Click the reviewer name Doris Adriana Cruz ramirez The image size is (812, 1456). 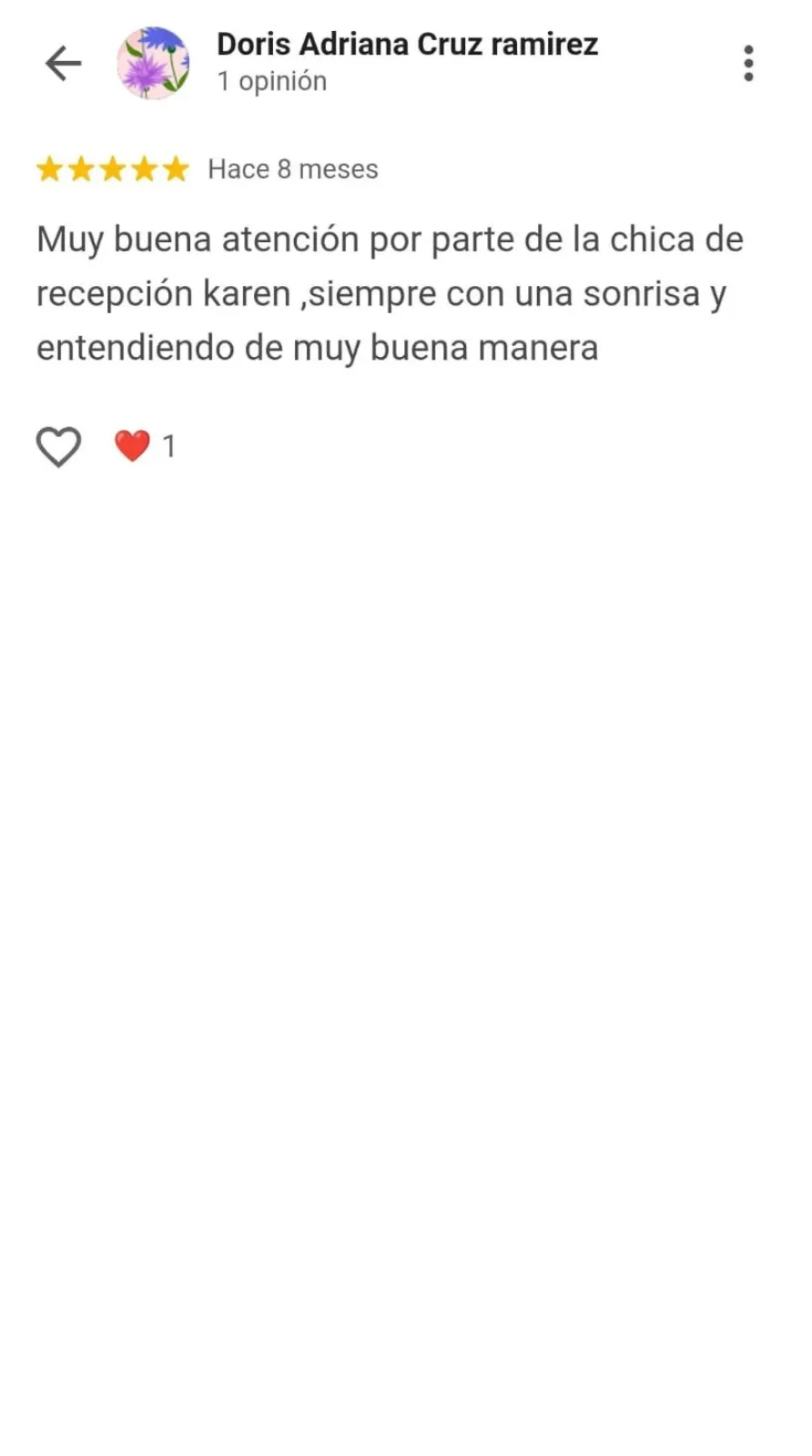click(406, 44)
